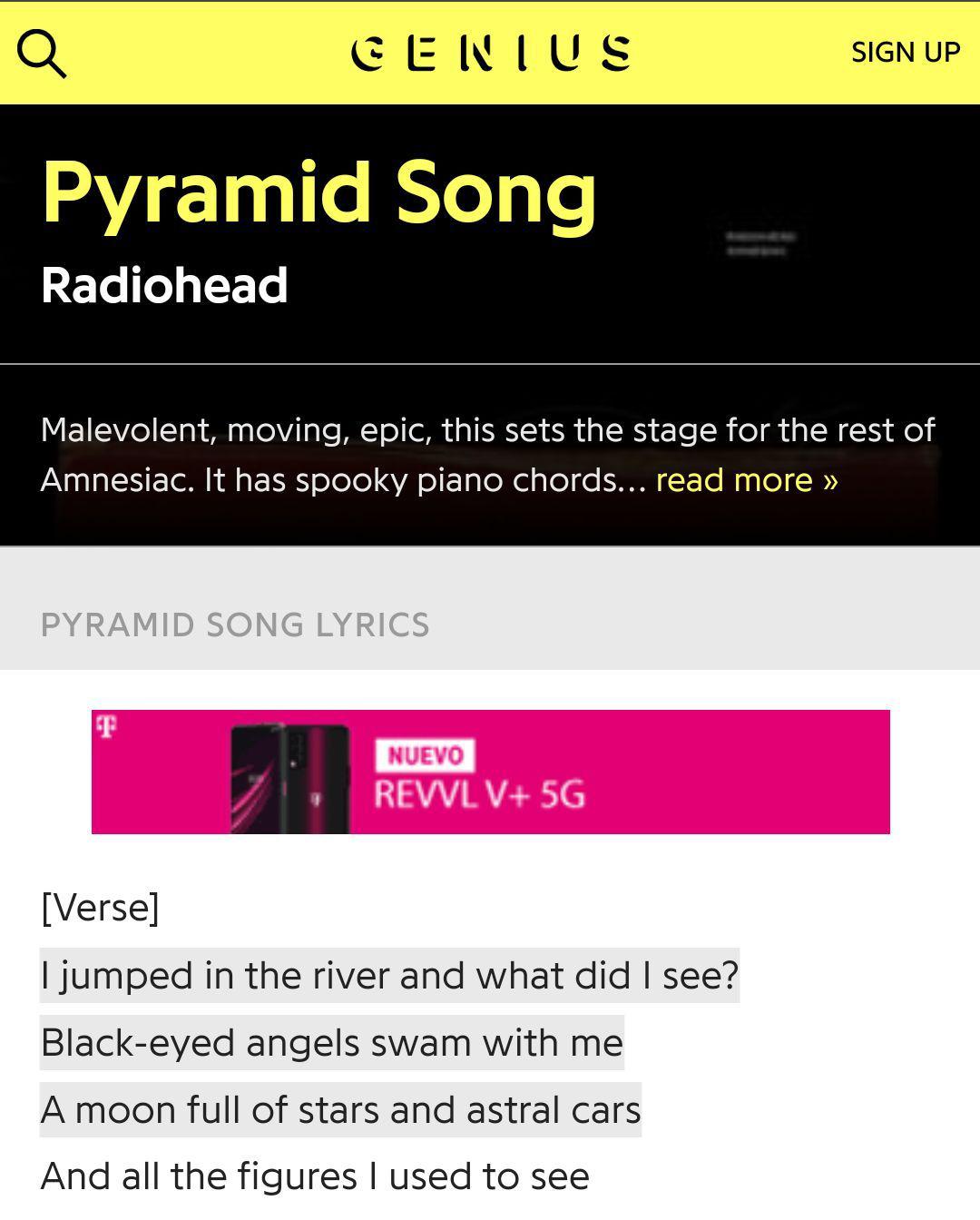Open the Radiohead artist page
The image size is (980, 1220).
pos(164,285)
